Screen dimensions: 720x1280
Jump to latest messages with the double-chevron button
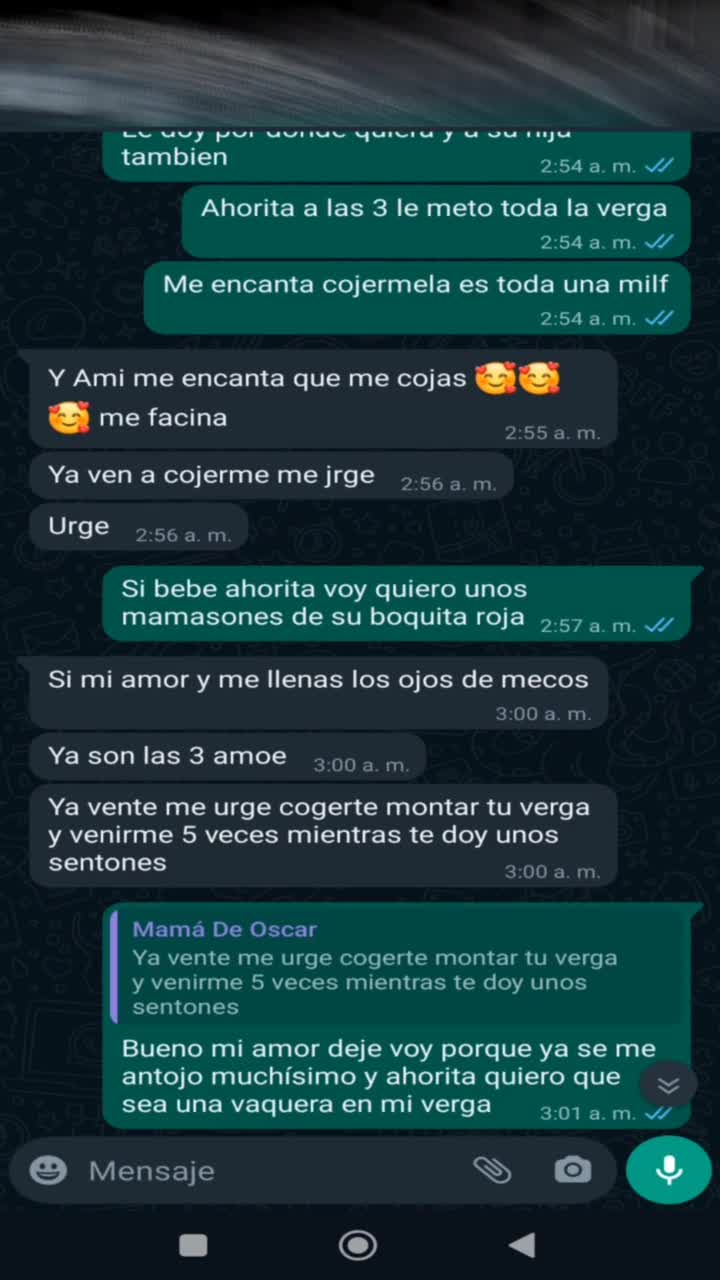[x=668, y=1085]
